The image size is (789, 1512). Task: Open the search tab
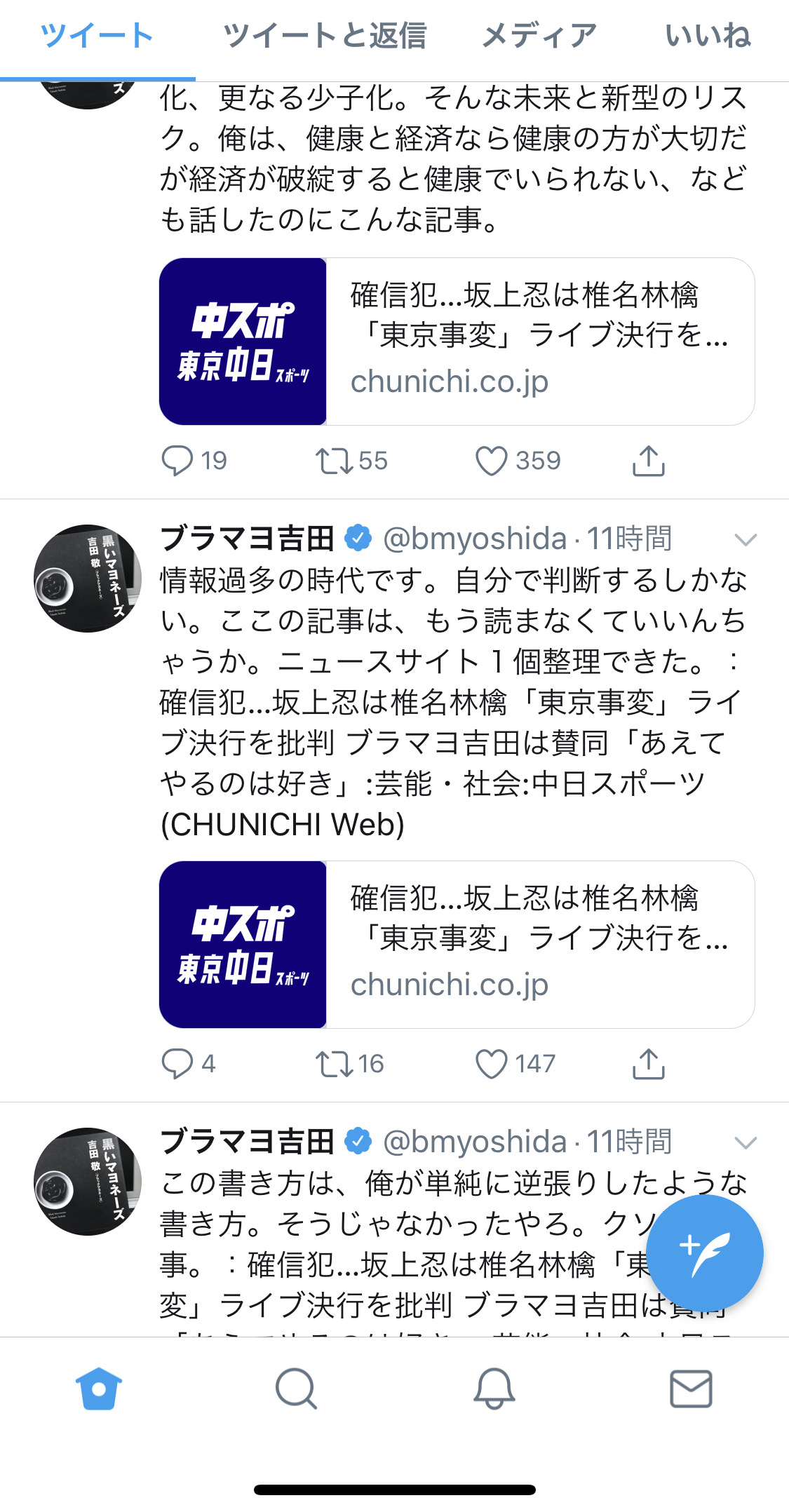pyautogui.click(x=296, y=1389)
